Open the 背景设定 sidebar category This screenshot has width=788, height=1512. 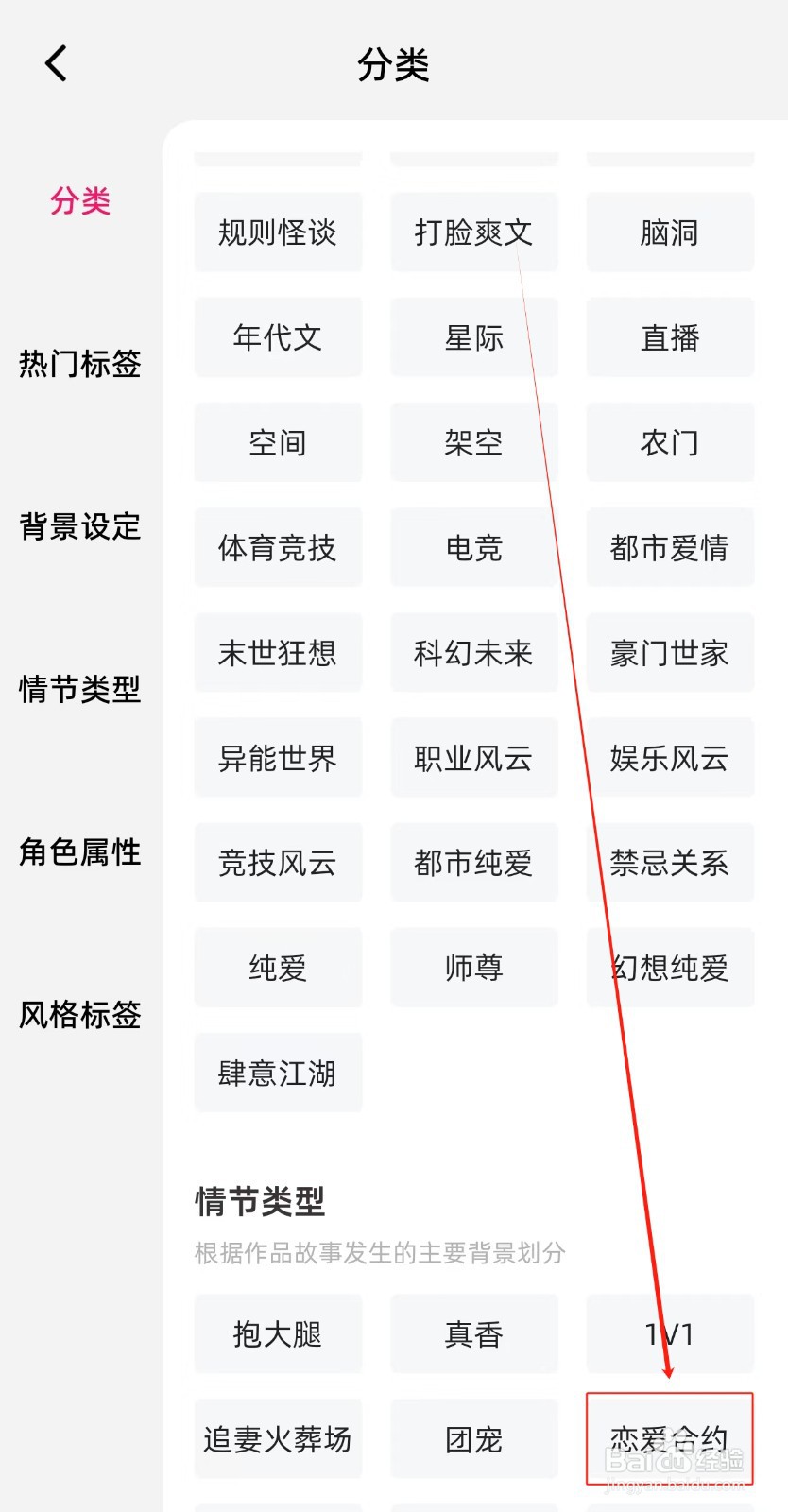tap(80, 527)
